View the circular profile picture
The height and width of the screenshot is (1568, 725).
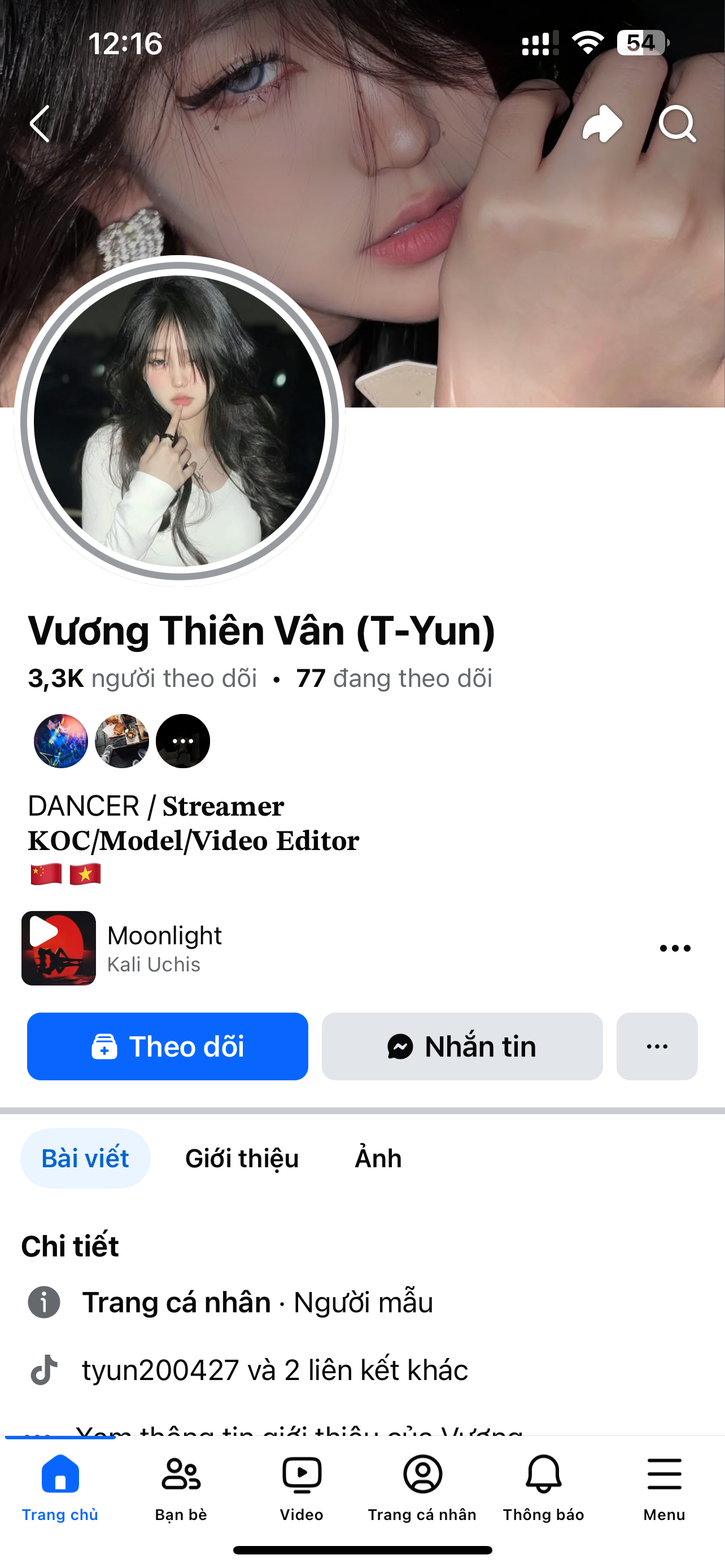[x=180, y=421]
